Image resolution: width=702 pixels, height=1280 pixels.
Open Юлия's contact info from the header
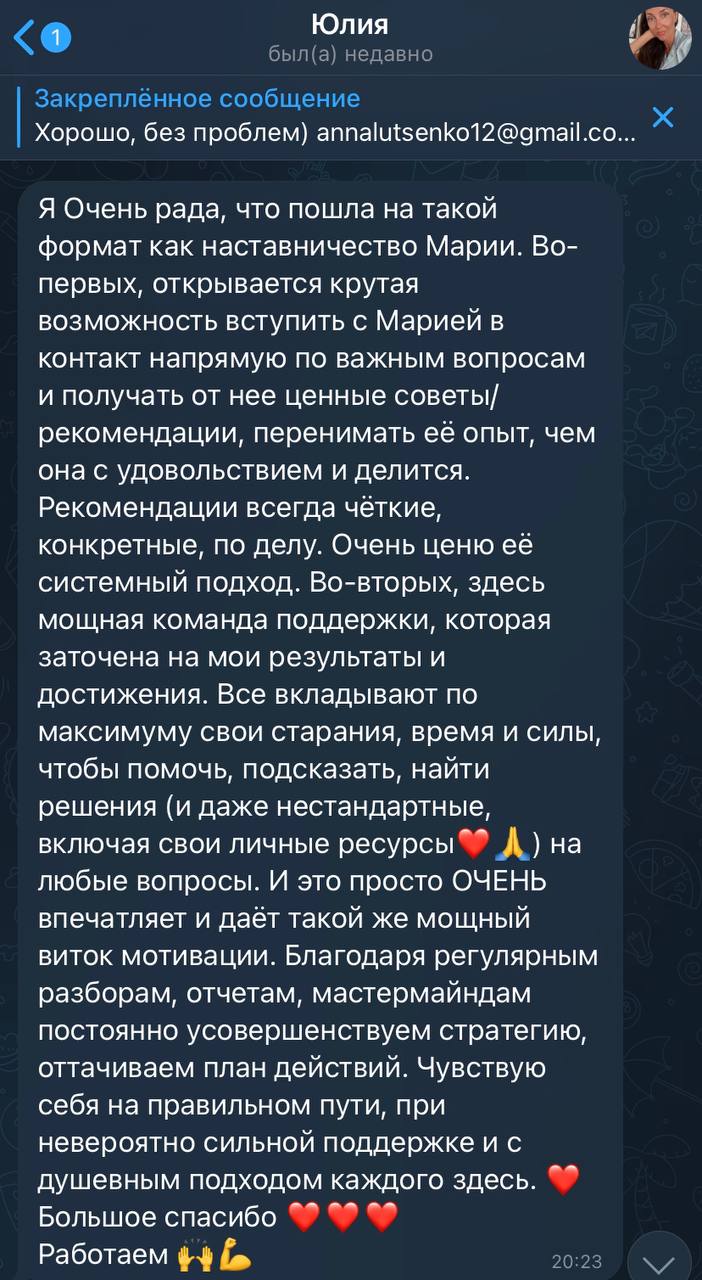(x=350, y=38)
